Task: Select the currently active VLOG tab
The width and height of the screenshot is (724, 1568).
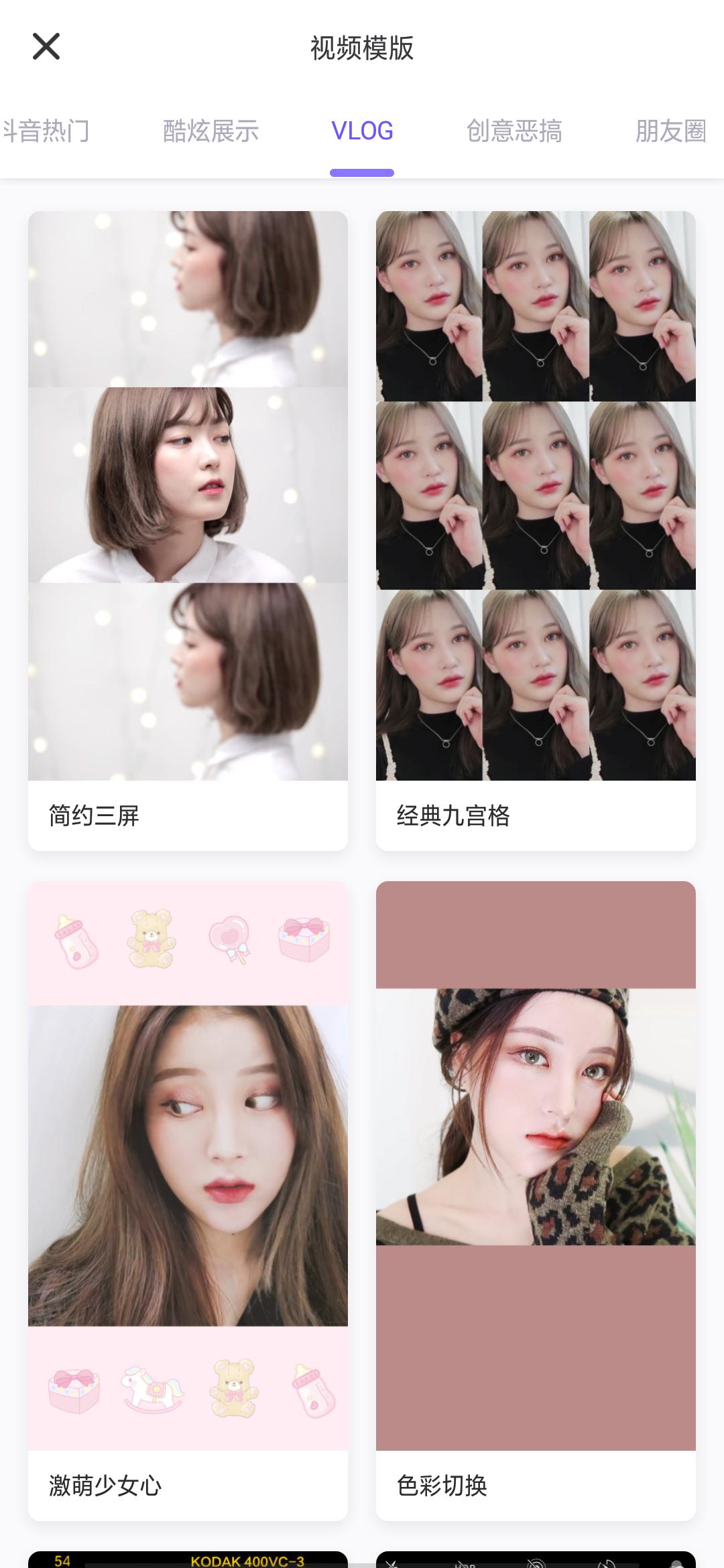Action: [362, 131]
